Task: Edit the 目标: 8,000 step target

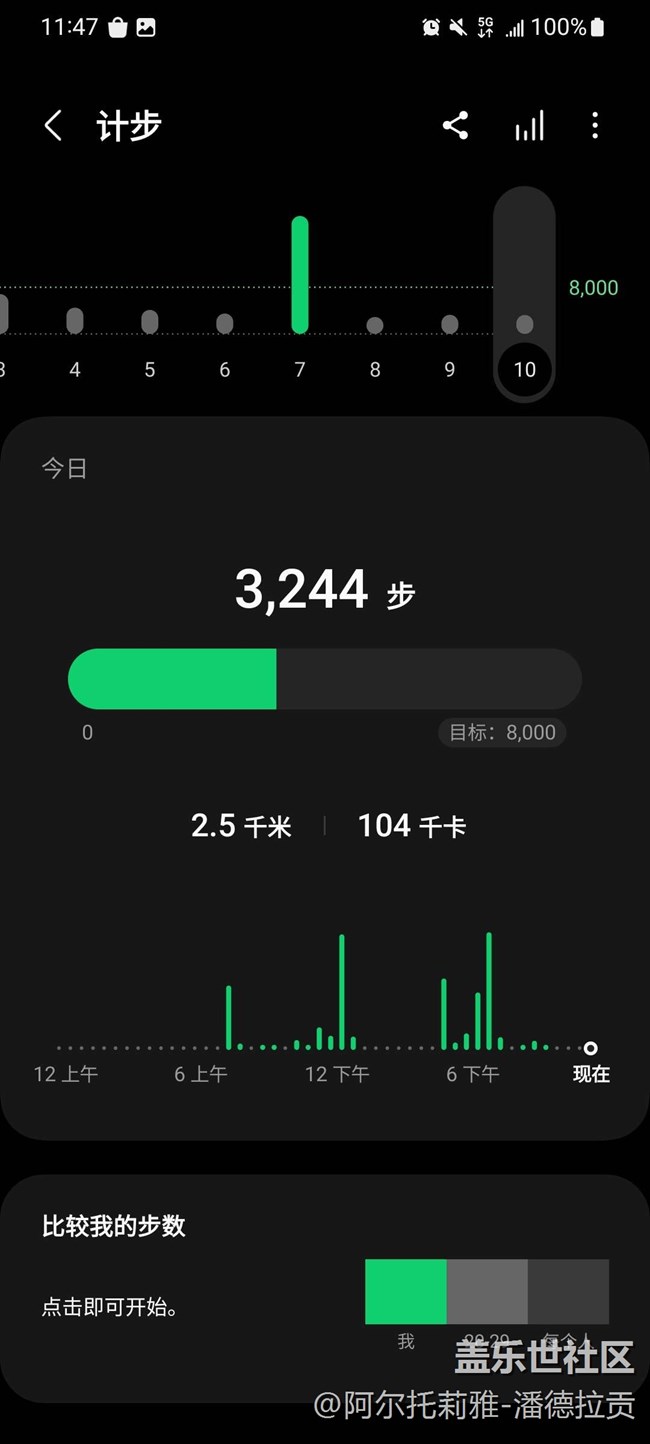Action: [x=502, y=732]
